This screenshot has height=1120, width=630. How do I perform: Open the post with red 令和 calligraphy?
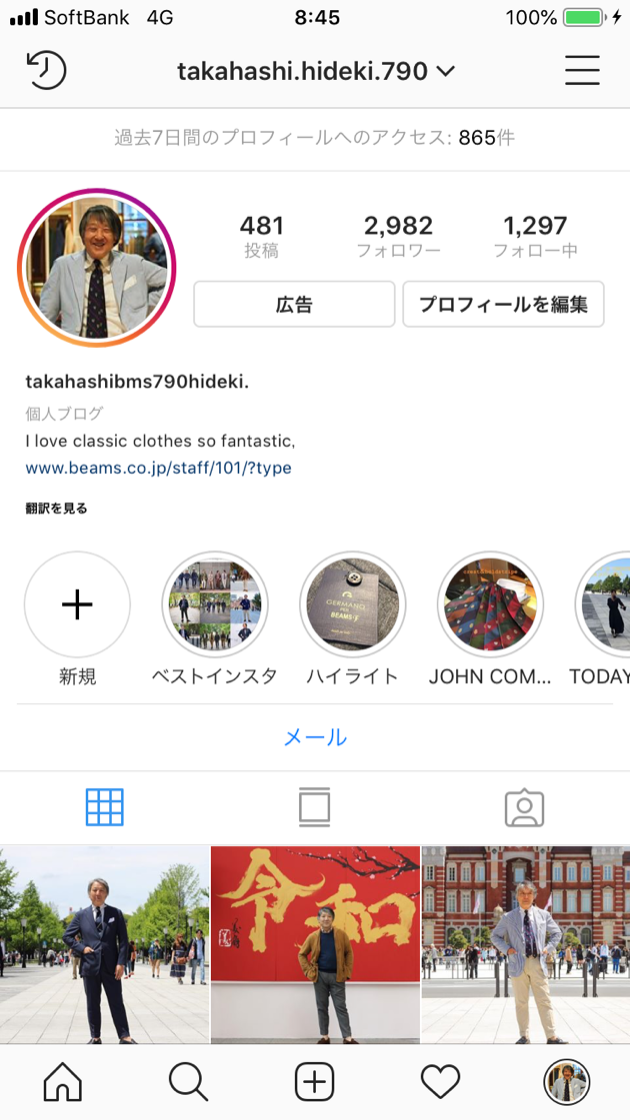click(x=315, y=945)
